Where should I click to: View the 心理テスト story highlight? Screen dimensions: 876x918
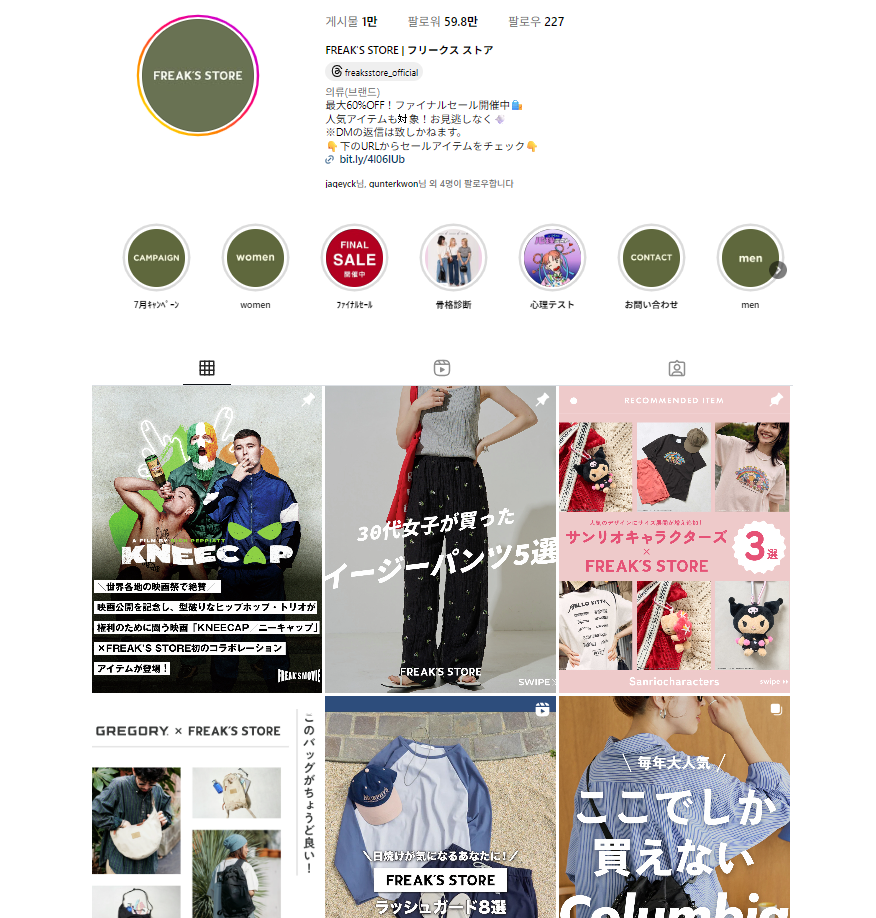tap(552, 258)
